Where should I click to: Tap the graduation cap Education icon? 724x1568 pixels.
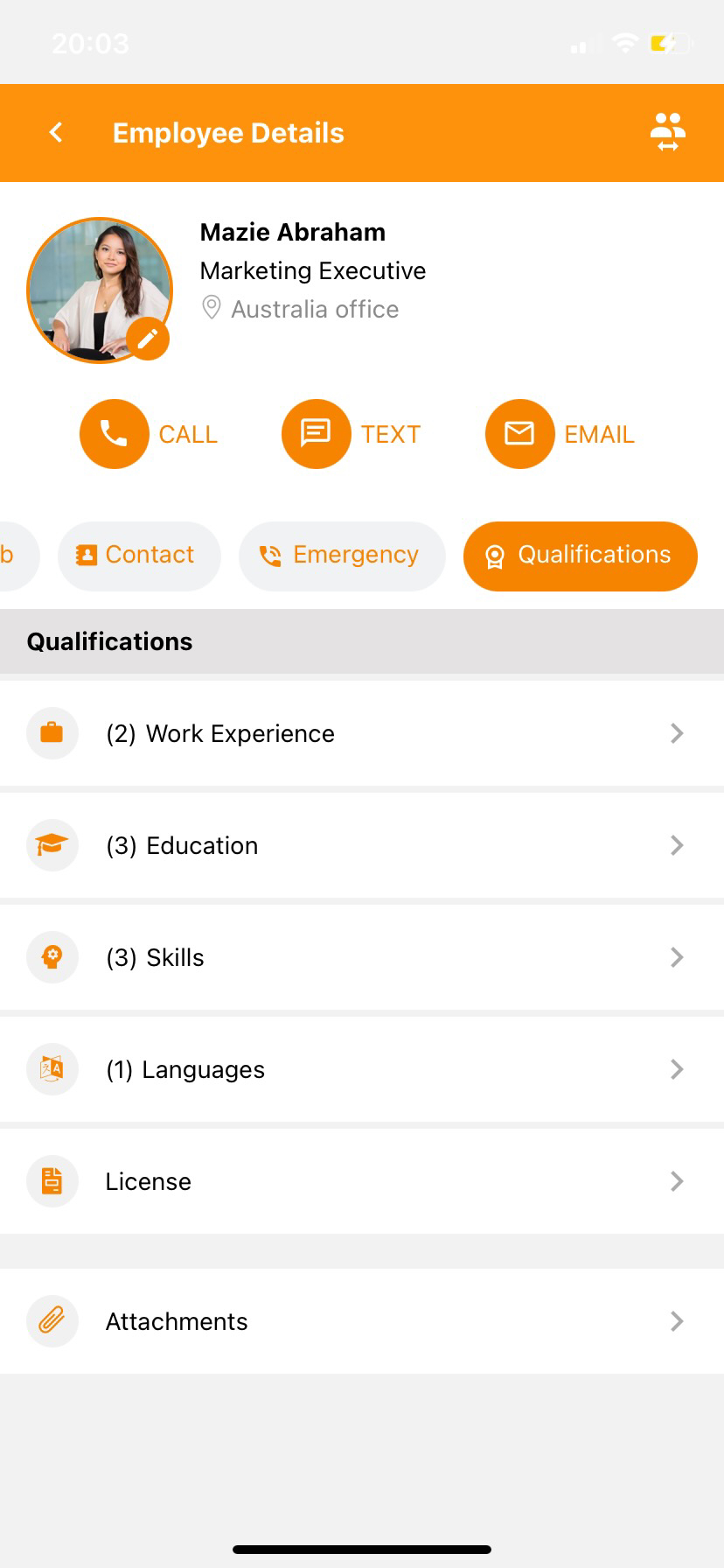point(52,845)
